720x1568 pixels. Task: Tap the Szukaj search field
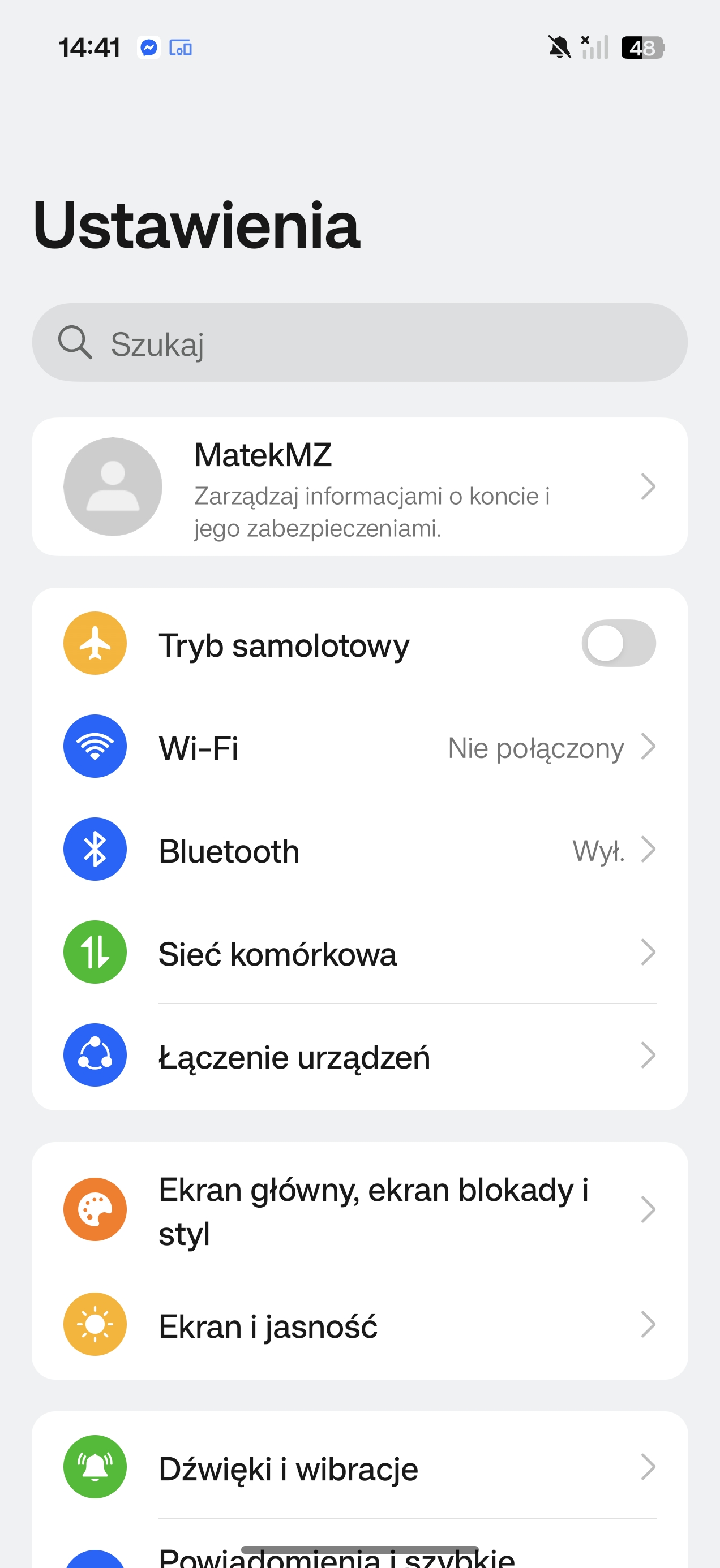359,343
